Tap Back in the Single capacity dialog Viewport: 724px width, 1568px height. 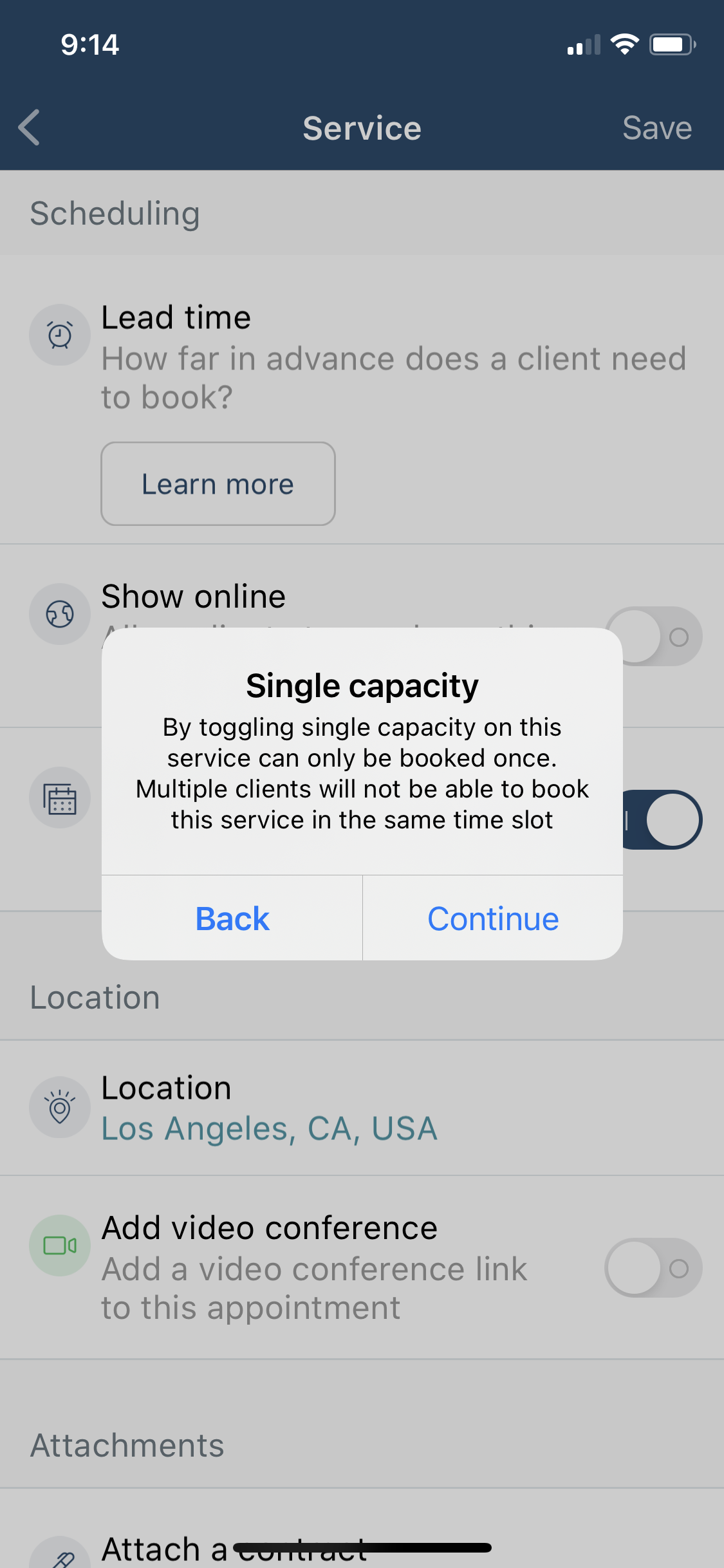pyautogui.click(x=232, y=918)
